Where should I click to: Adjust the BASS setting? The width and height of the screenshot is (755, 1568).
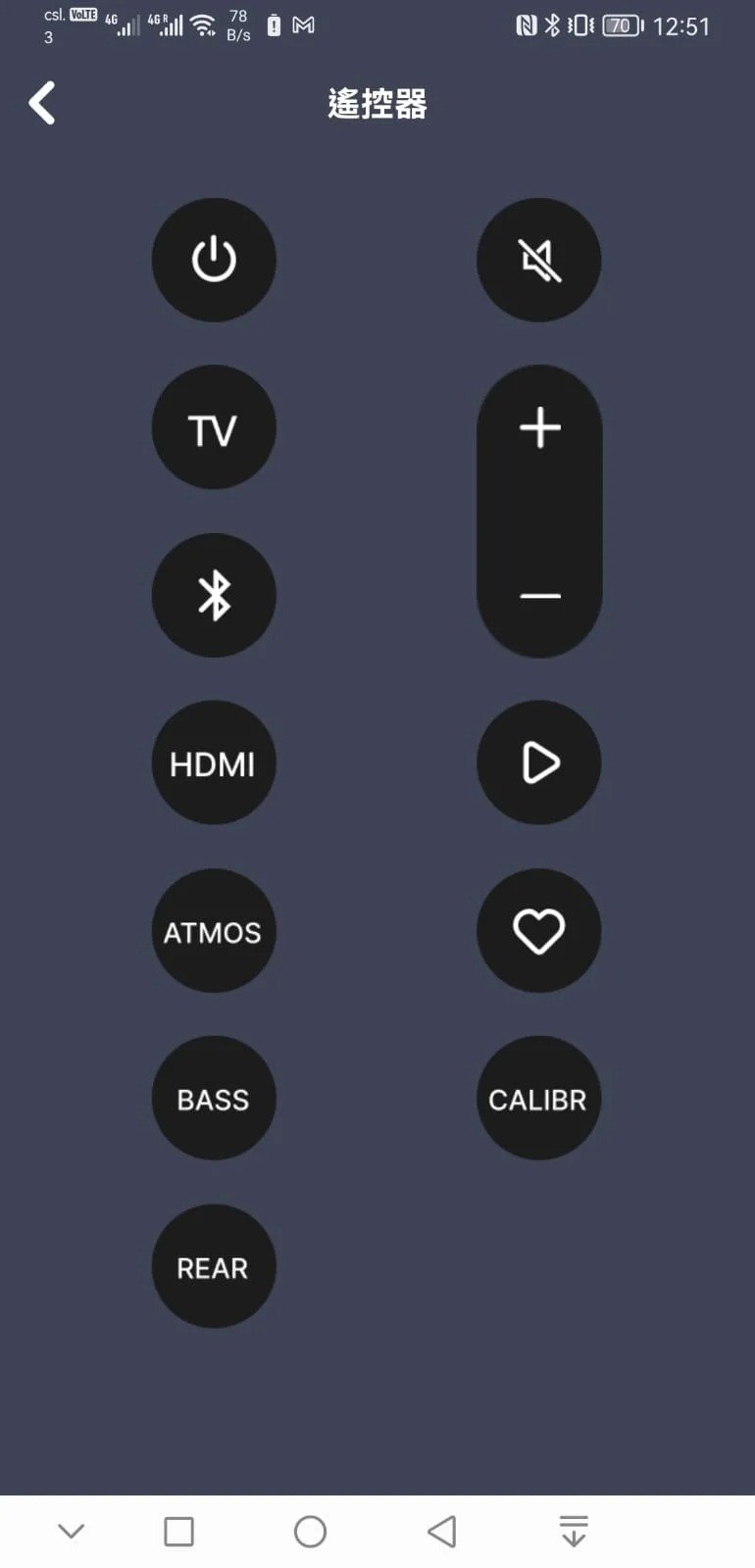coord(214,1099)
